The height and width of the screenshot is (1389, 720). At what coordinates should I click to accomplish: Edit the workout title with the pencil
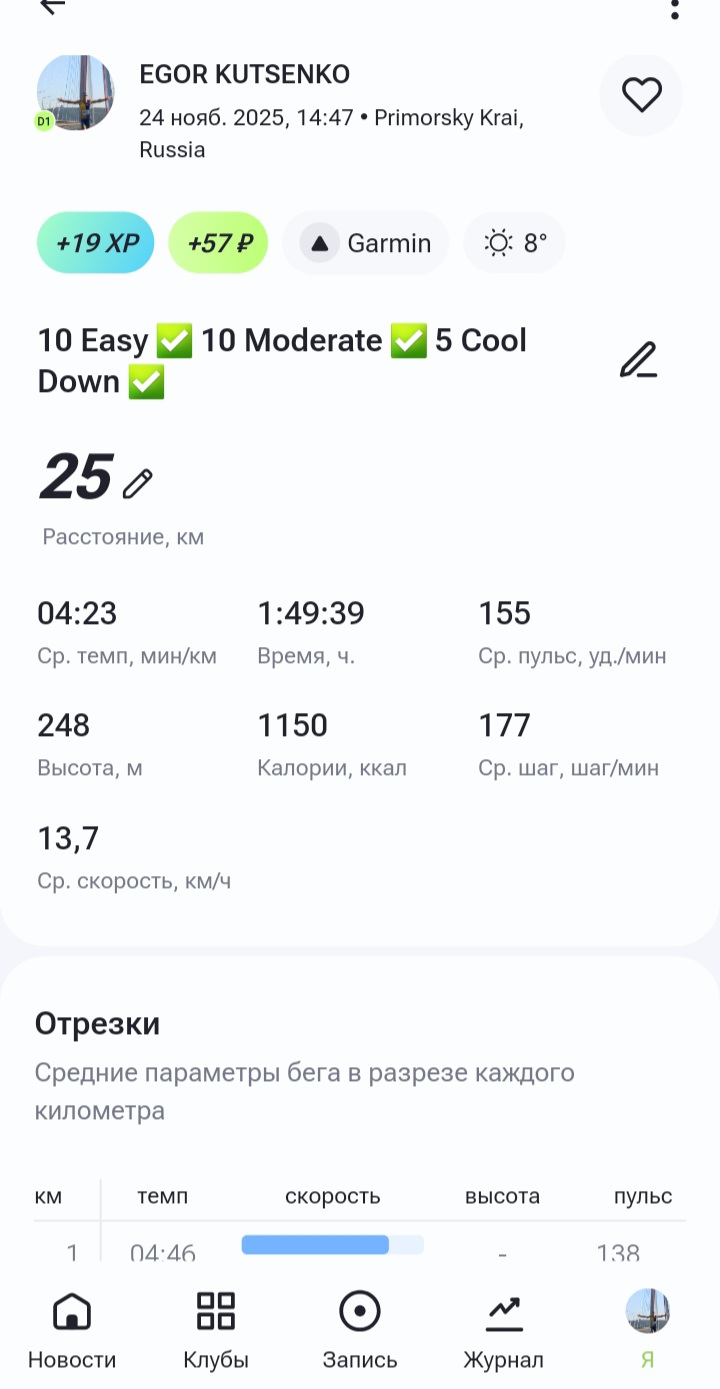(x=638, y=360)
